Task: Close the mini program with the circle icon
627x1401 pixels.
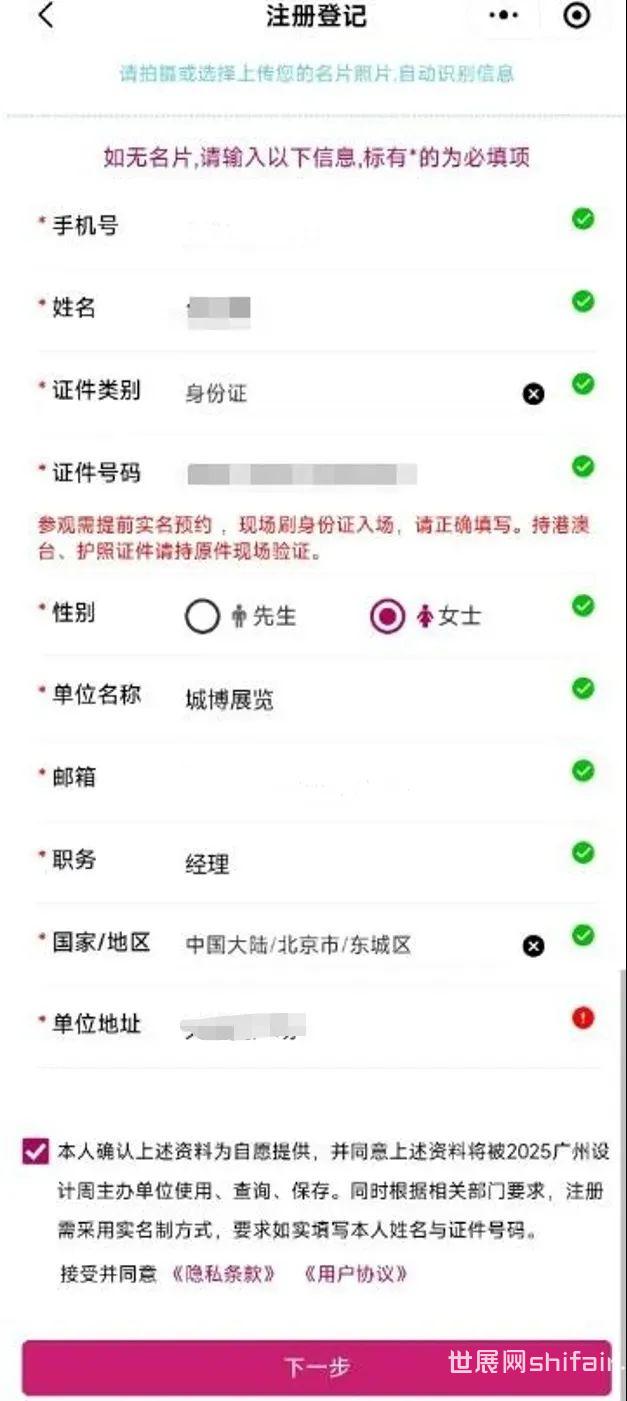Action: pyautogui.click(x=577, y=16)
